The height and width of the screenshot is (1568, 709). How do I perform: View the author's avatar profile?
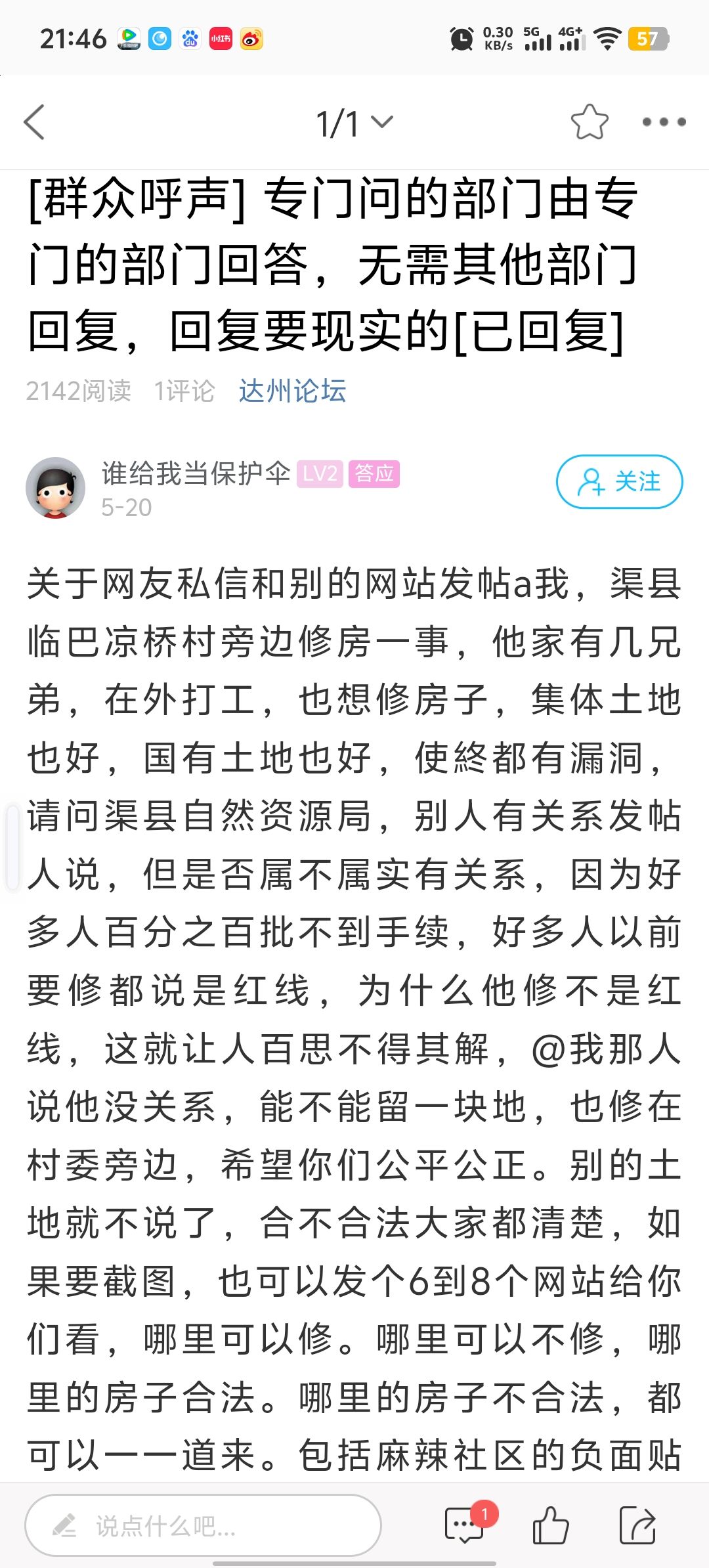coord(55,487)
